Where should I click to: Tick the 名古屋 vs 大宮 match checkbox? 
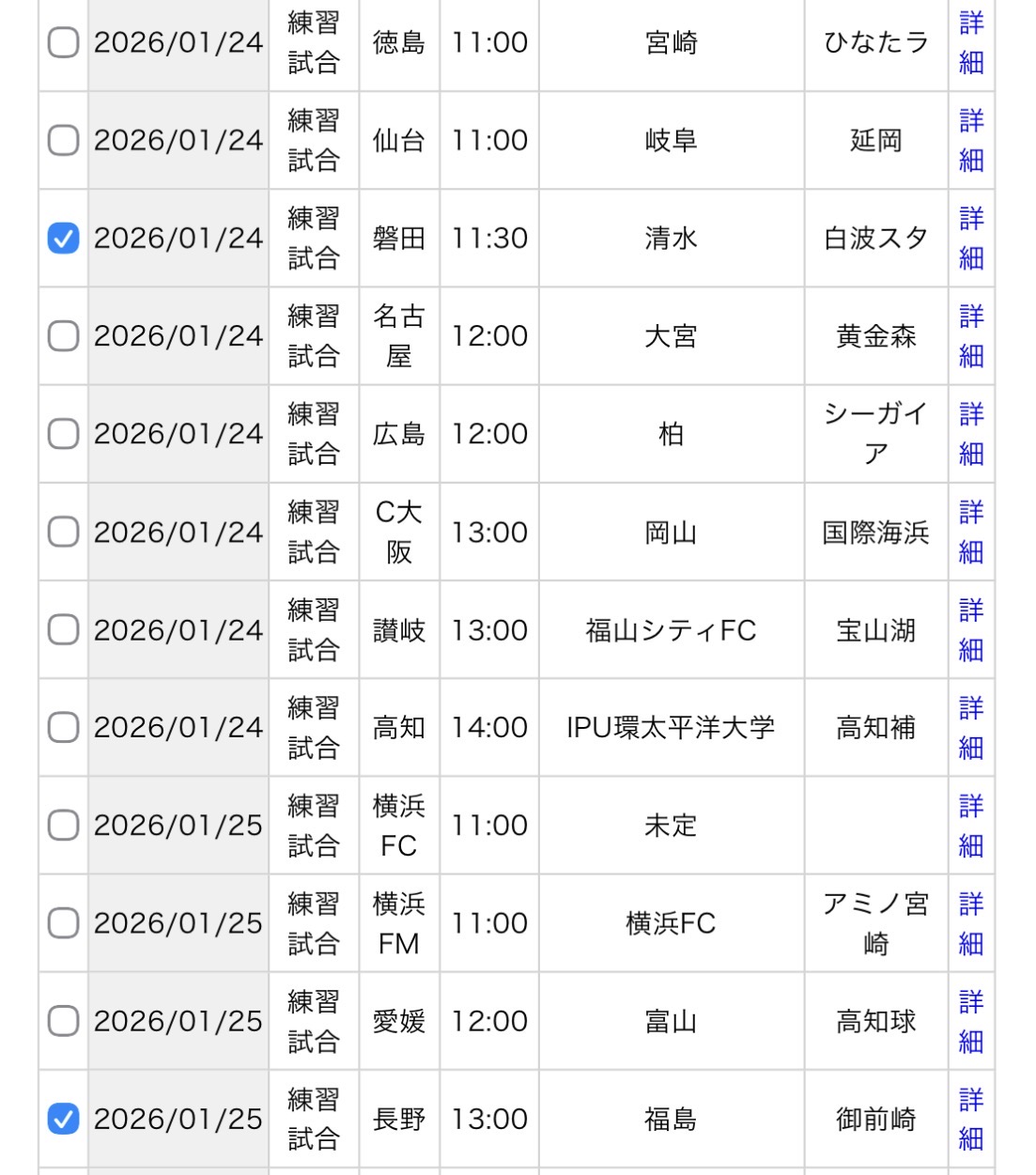coord(63,336)
